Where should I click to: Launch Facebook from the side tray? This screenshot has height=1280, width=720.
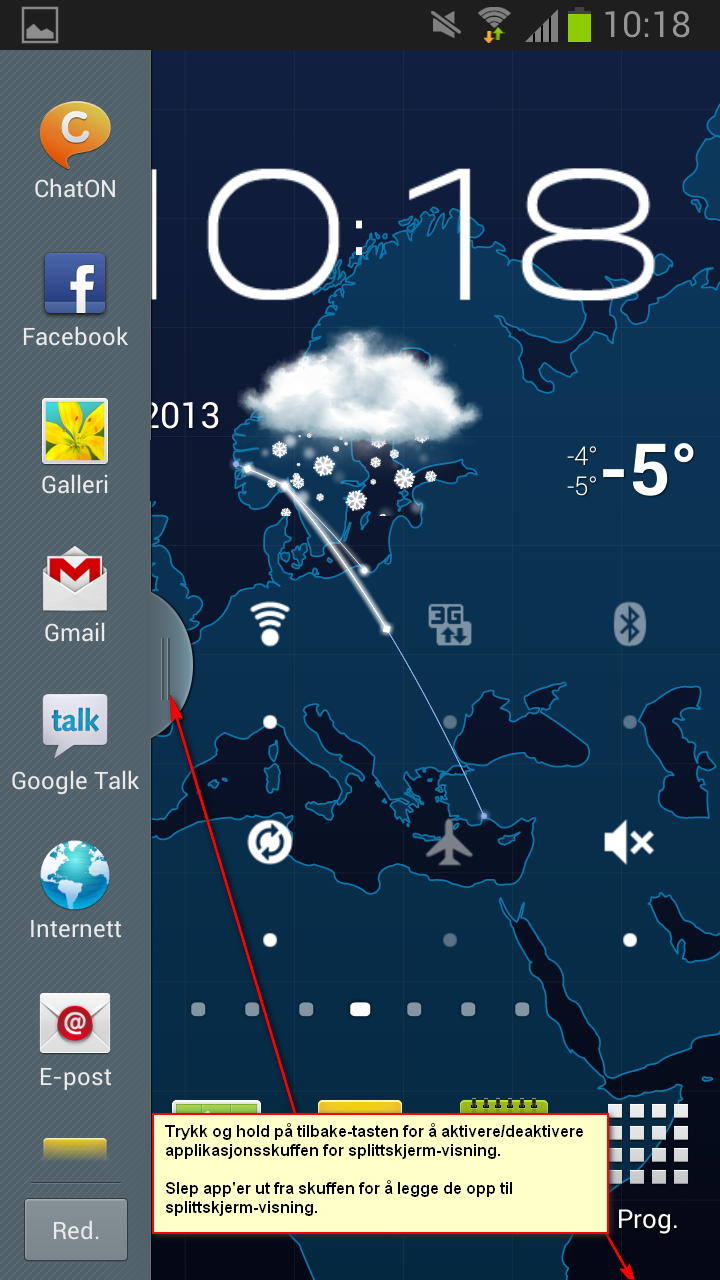click(75, 300)
